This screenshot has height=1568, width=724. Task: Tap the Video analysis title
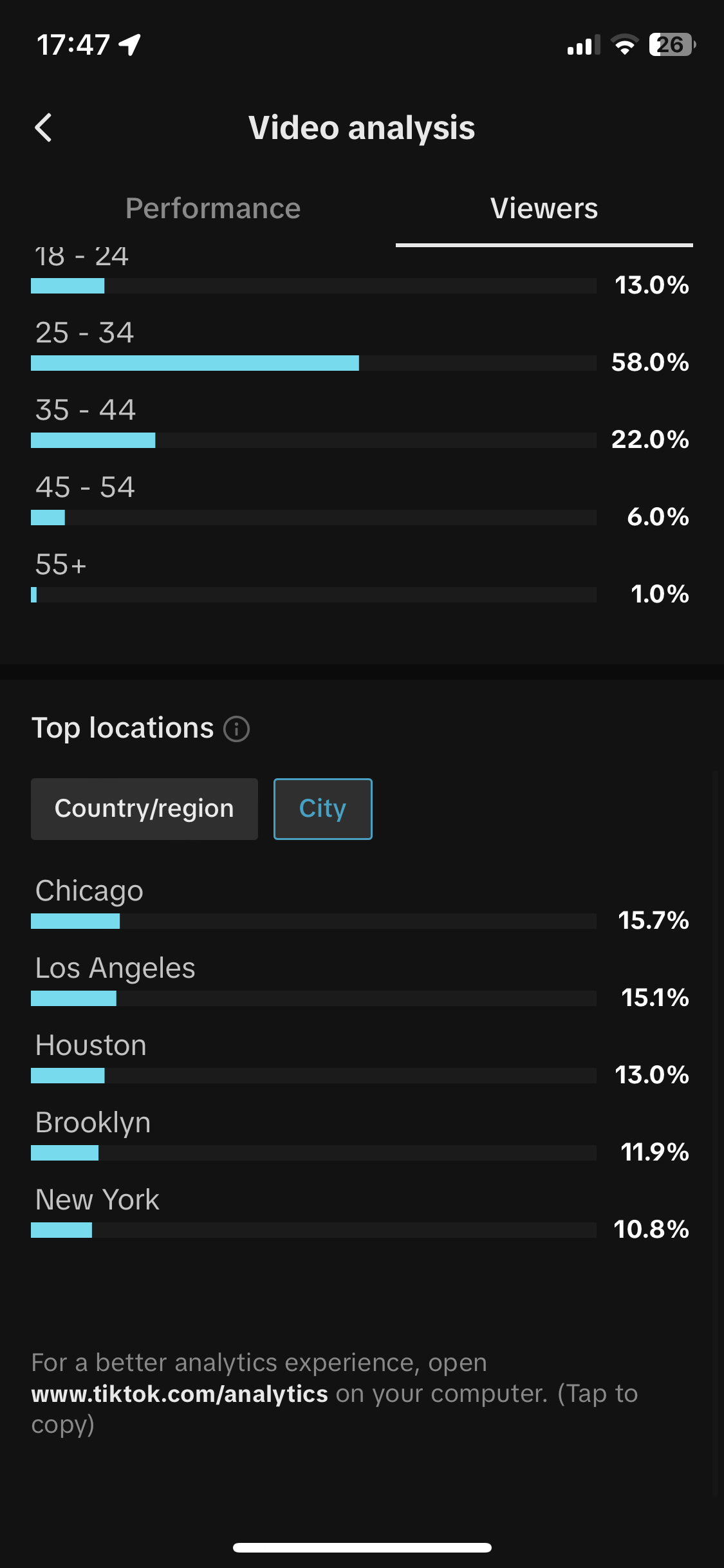click(x=362, y=127)
